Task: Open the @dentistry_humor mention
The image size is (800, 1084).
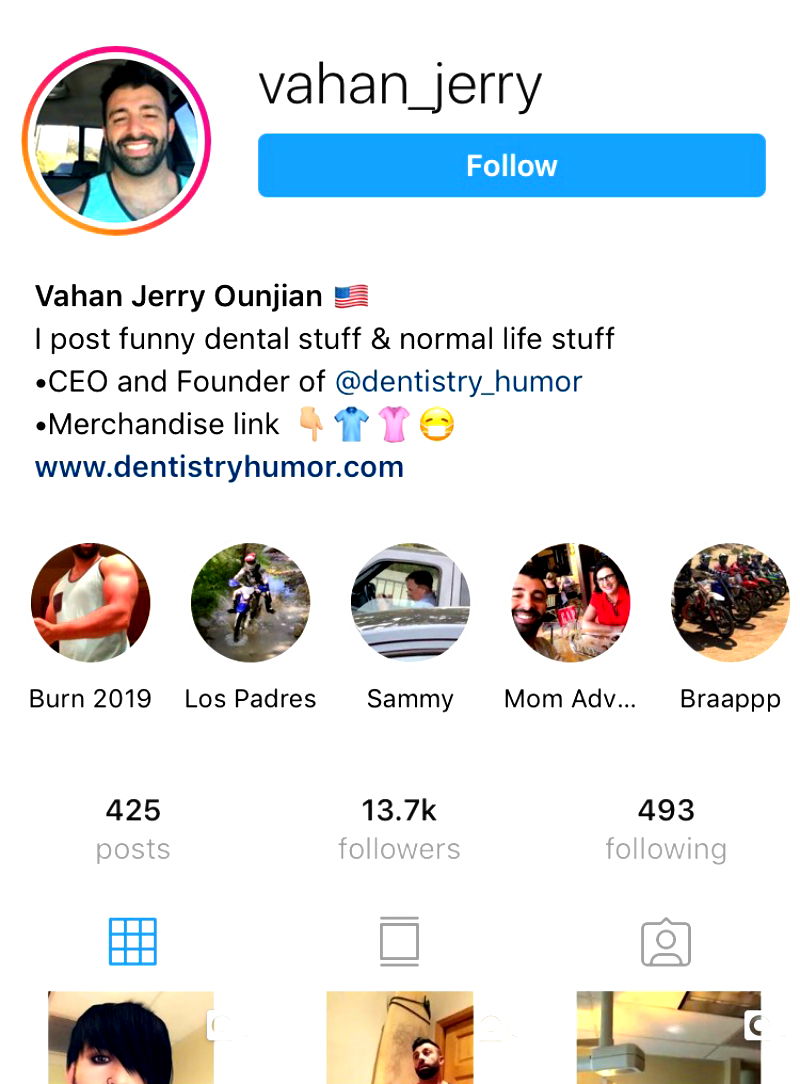Action: [x=459, y=381]
